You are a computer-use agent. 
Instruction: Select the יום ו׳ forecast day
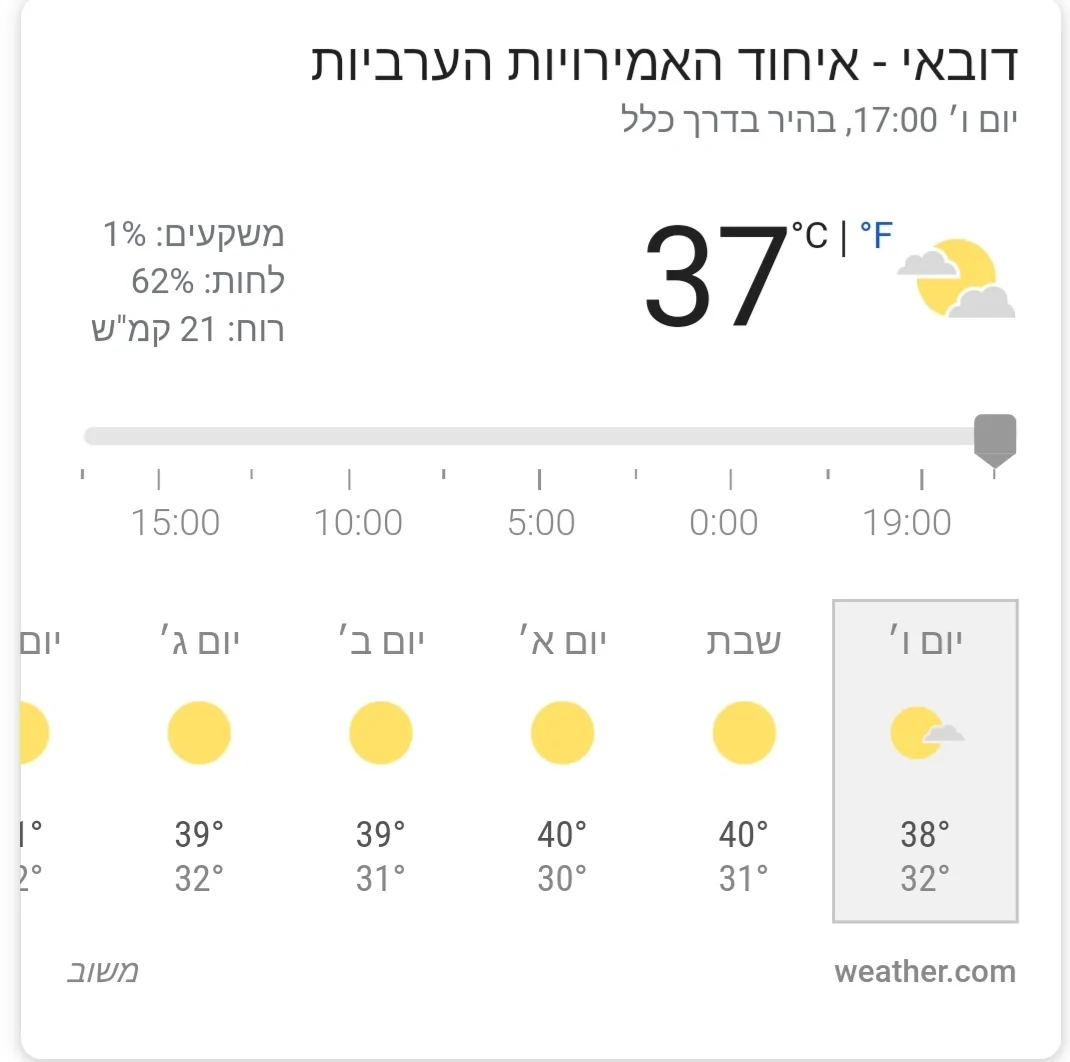coord(925,760)
